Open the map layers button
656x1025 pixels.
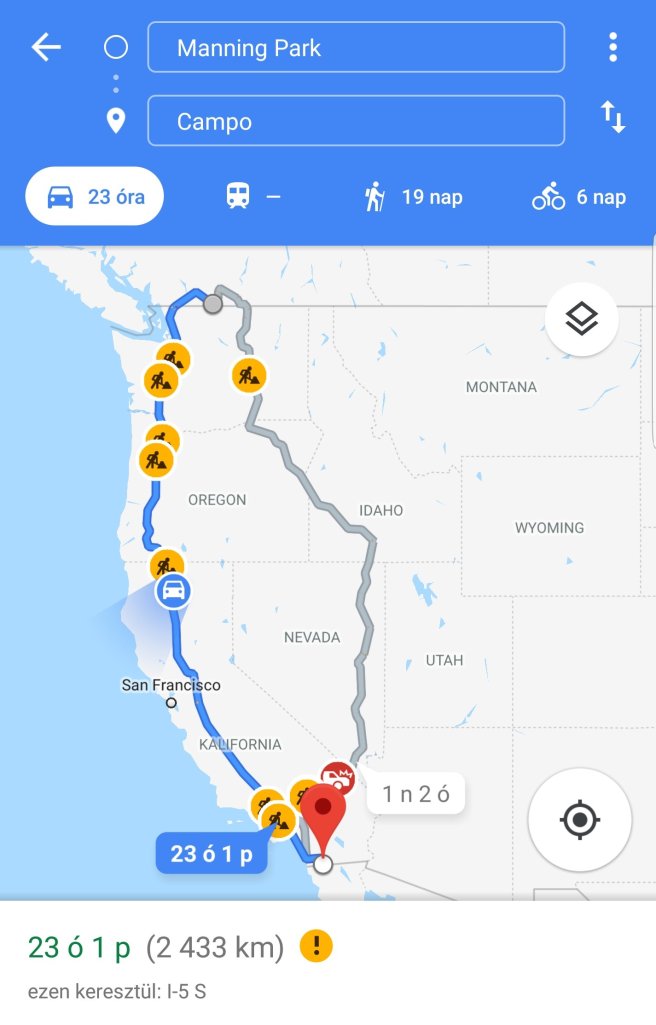[581, 320]
